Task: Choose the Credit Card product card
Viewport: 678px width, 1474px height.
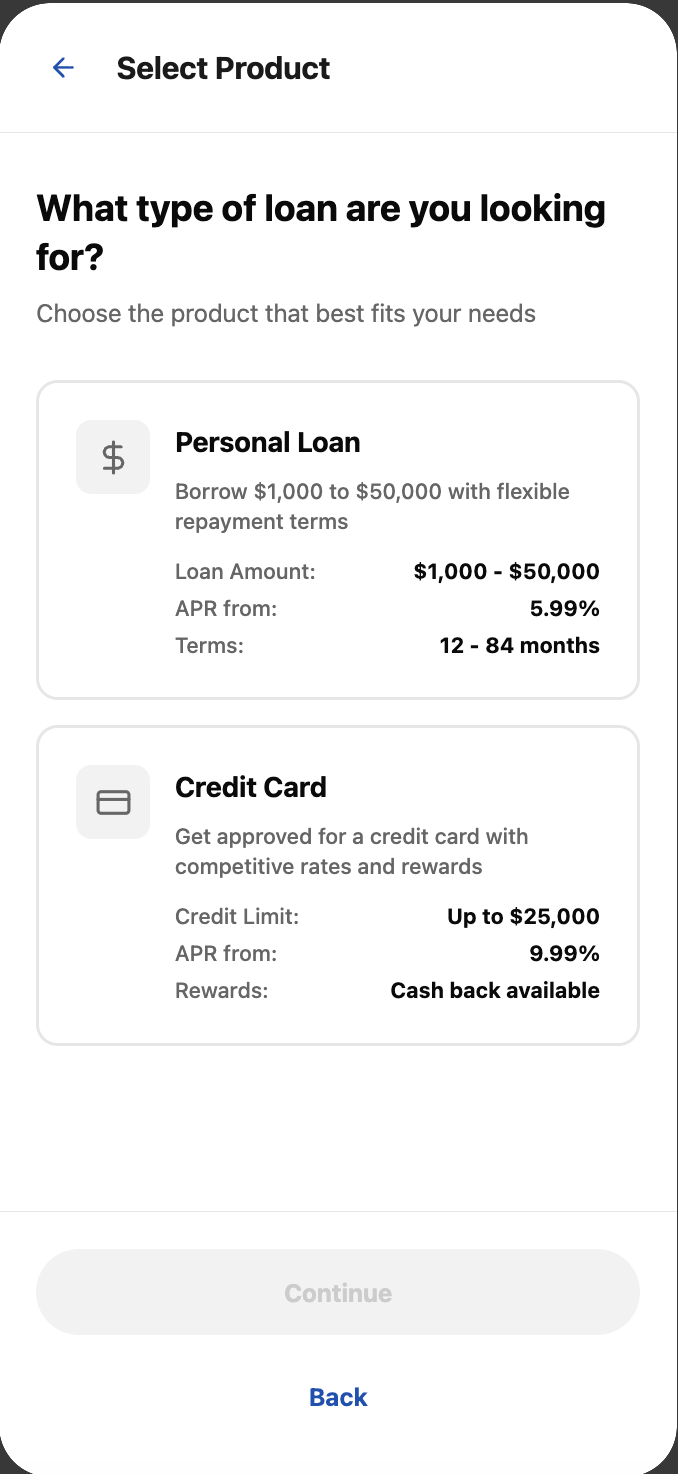Action: point(338,886)
